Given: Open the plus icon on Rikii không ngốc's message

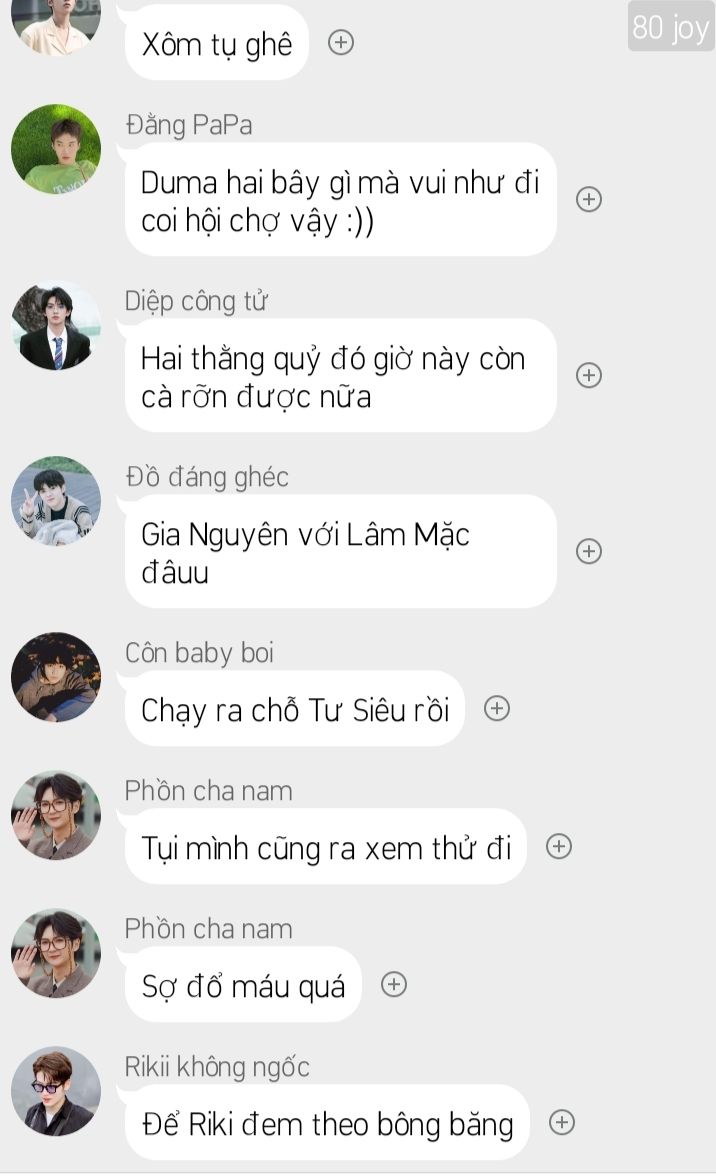Looking at the screenshot, I should (562, 1122).
